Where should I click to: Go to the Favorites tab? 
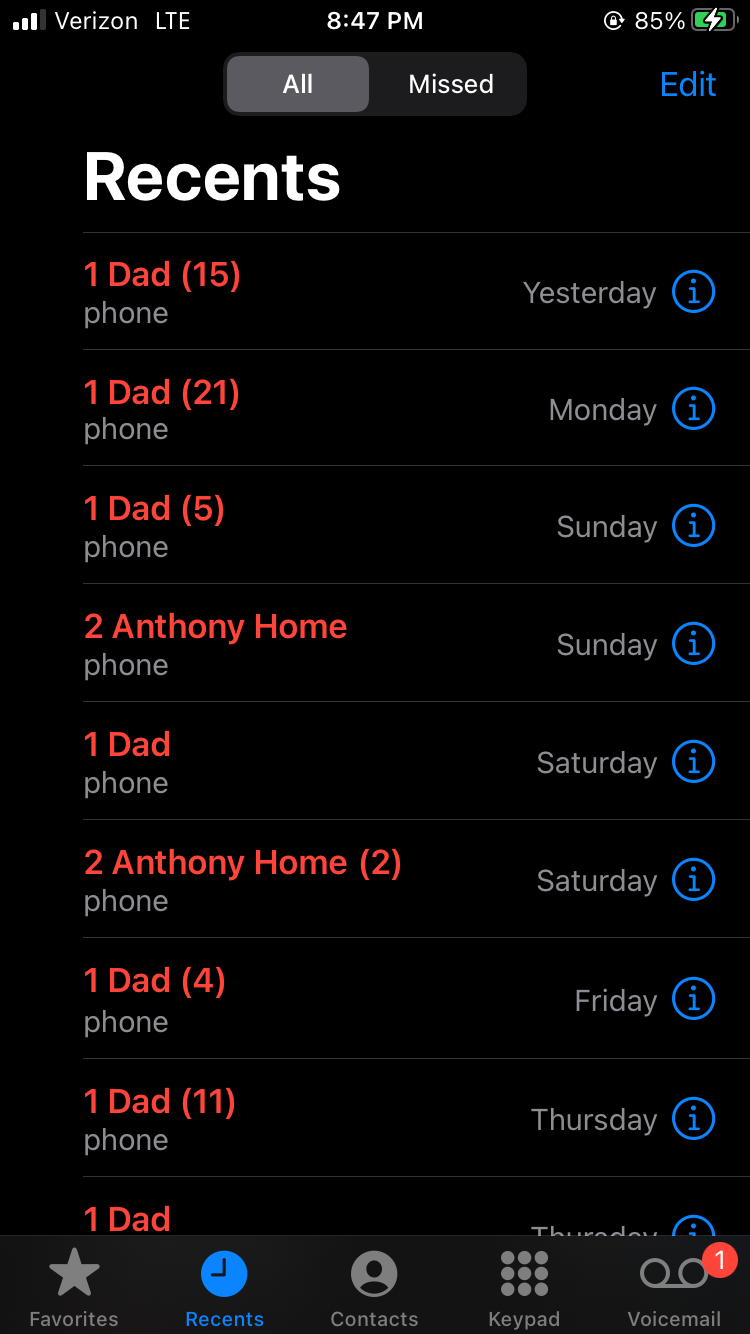point(74,1288)
